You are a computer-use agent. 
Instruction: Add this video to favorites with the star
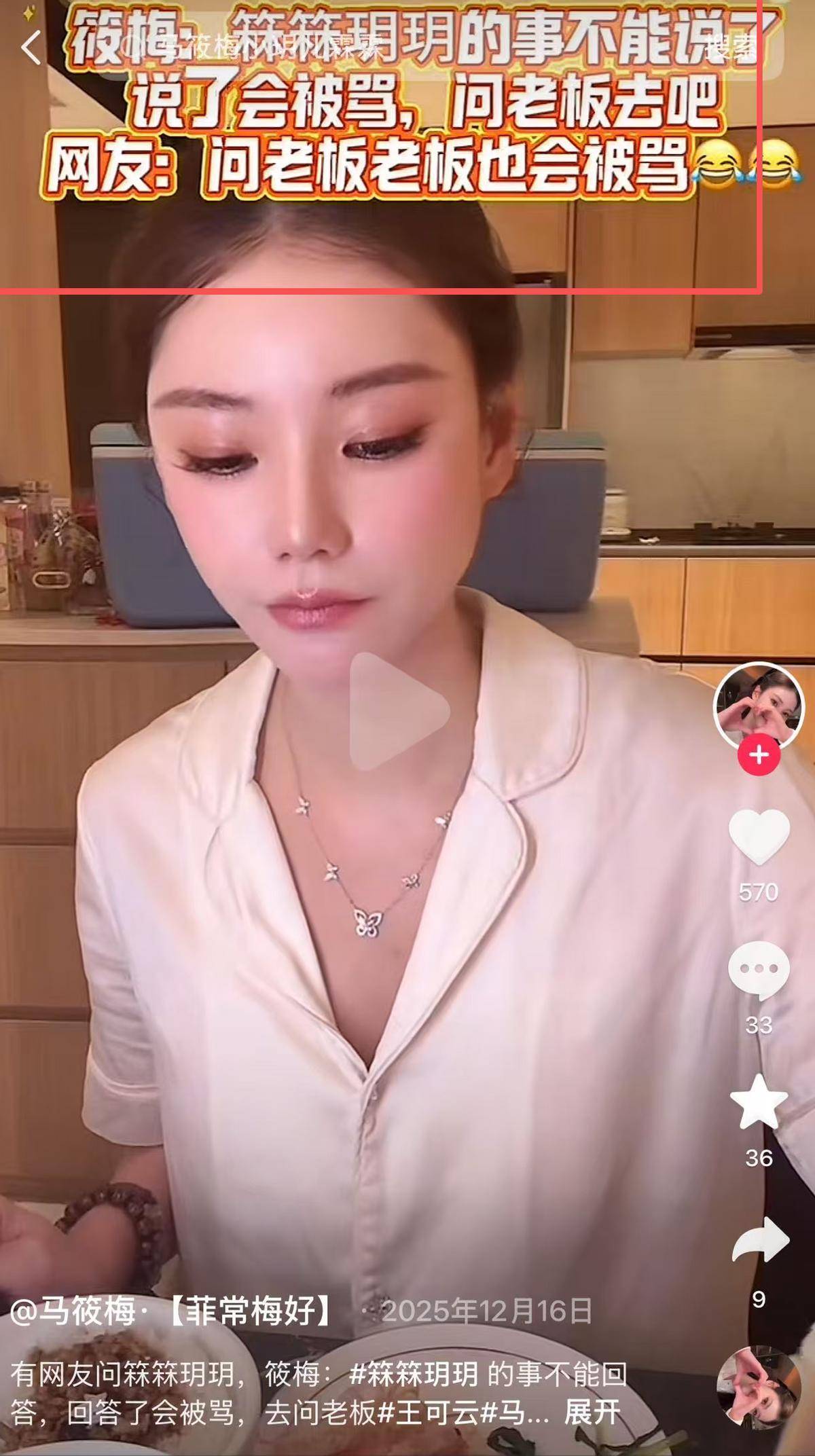point(759,1103)
